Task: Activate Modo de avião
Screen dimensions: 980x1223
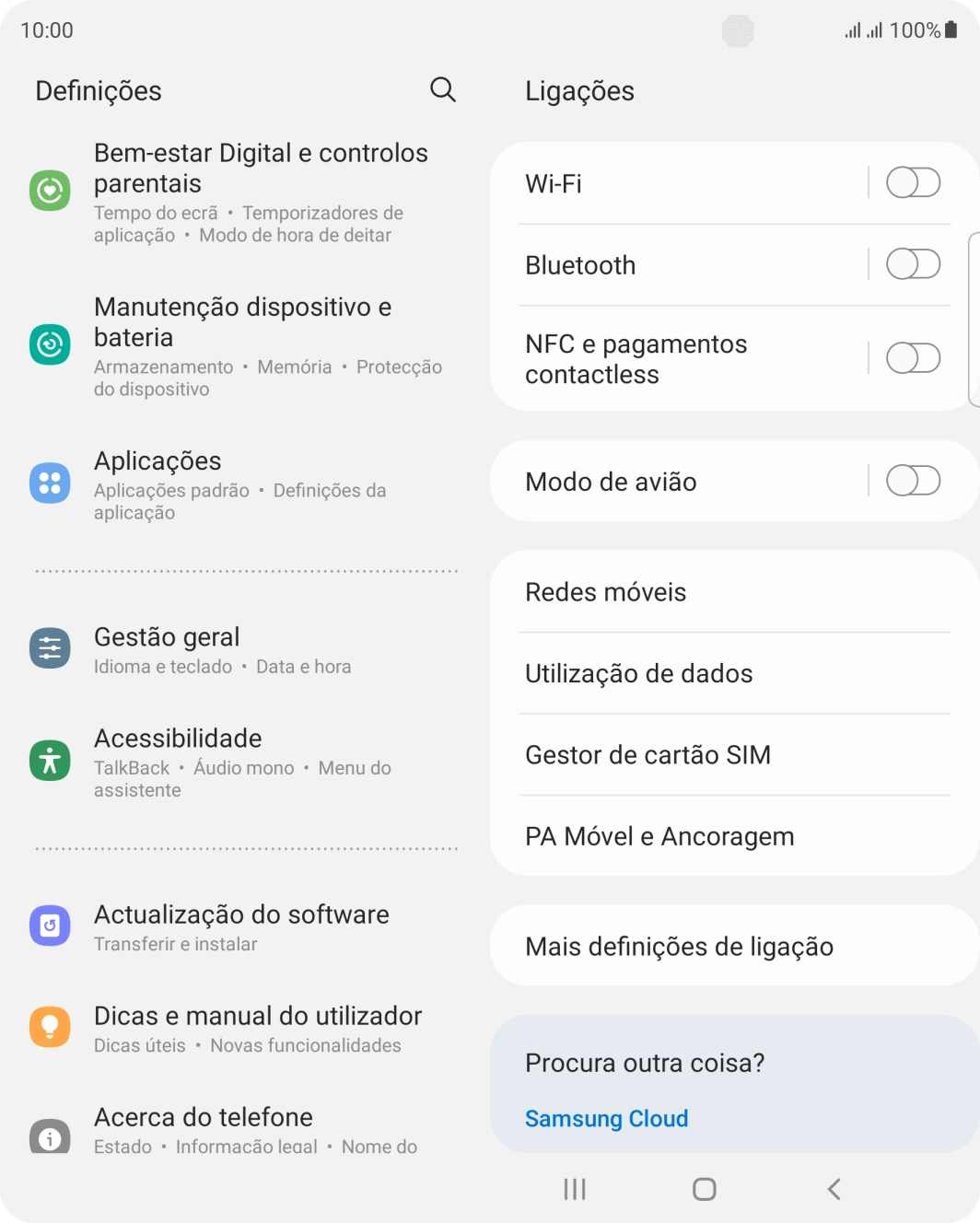Action: [913, 482]
